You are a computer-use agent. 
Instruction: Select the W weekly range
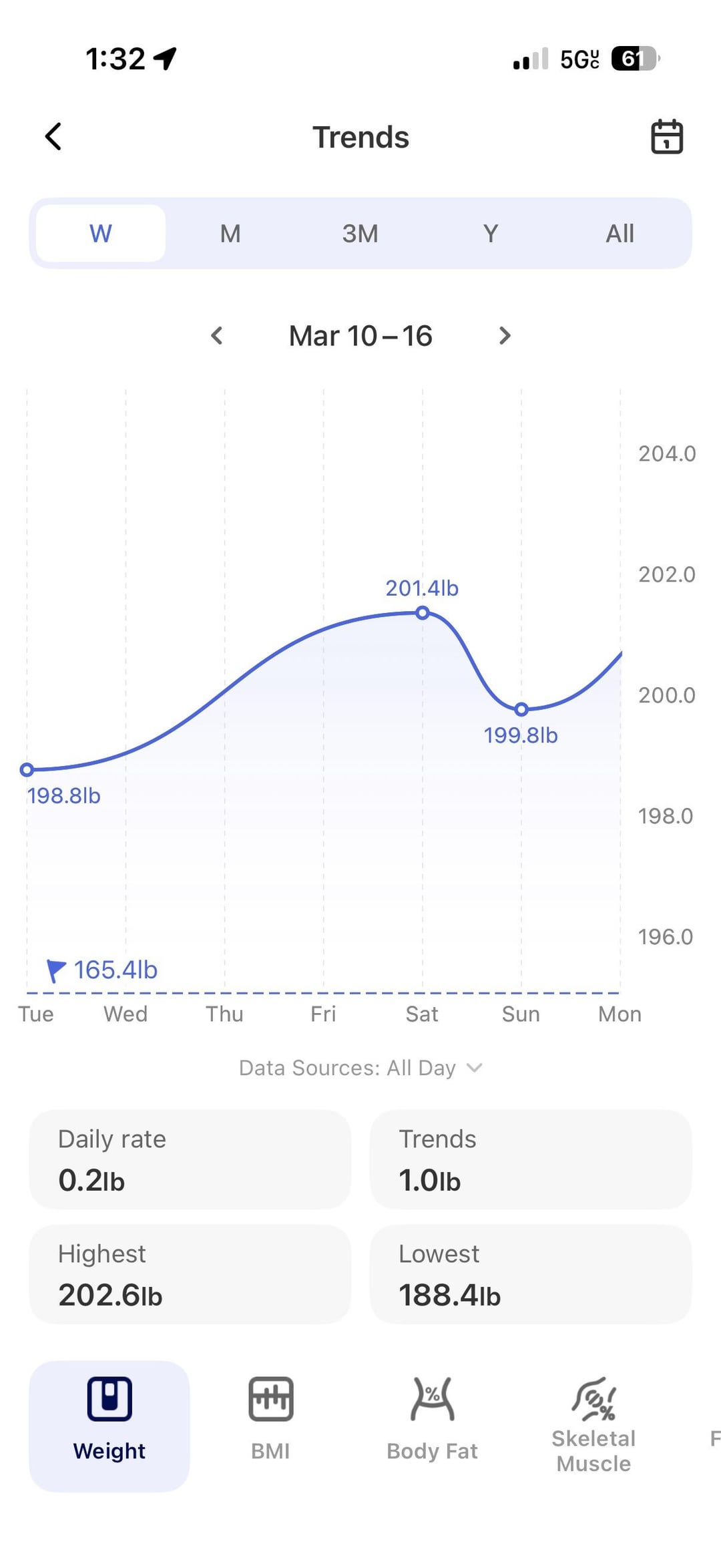coord(101,234)
